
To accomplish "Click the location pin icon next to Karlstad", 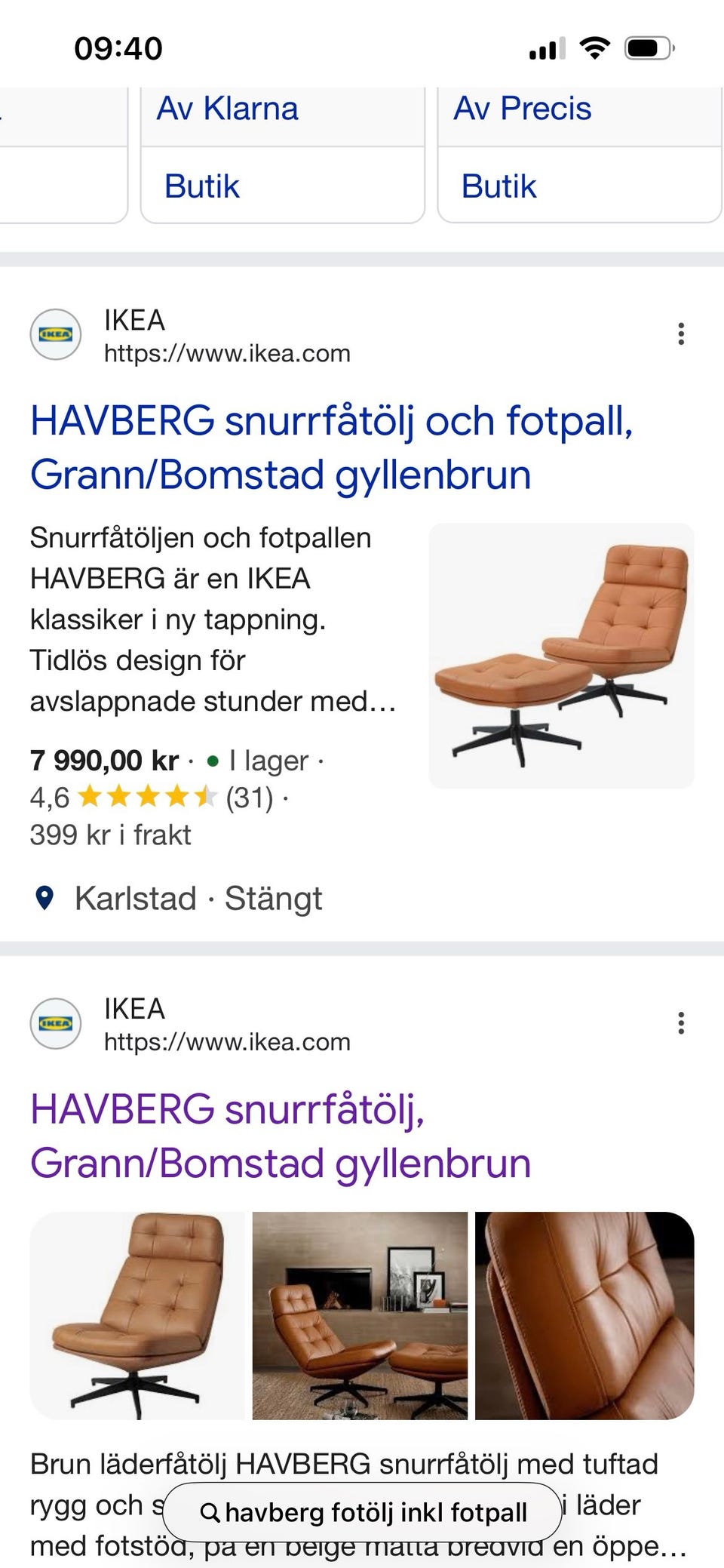I will click(45, 897).
